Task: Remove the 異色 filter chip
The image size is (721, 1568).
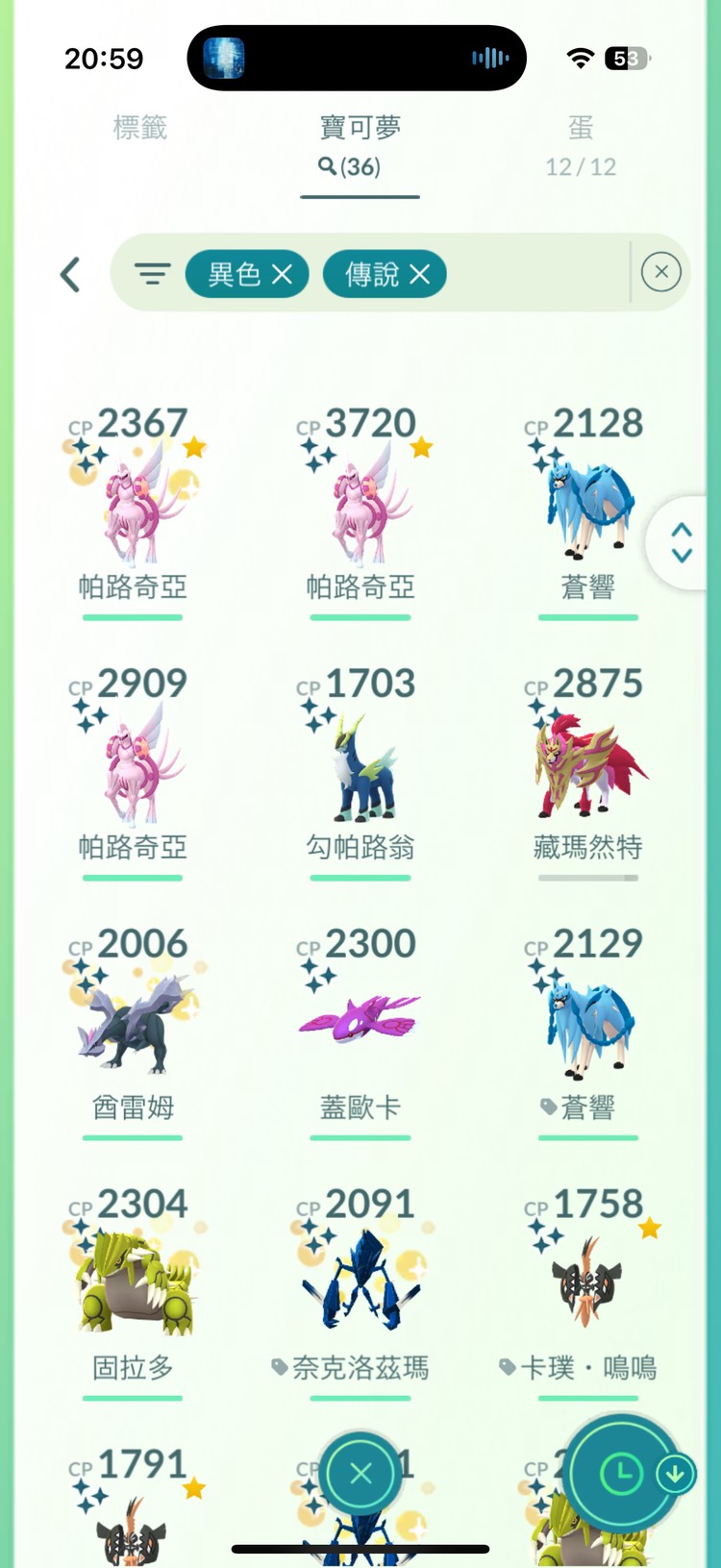Action: tap(282, 275)
